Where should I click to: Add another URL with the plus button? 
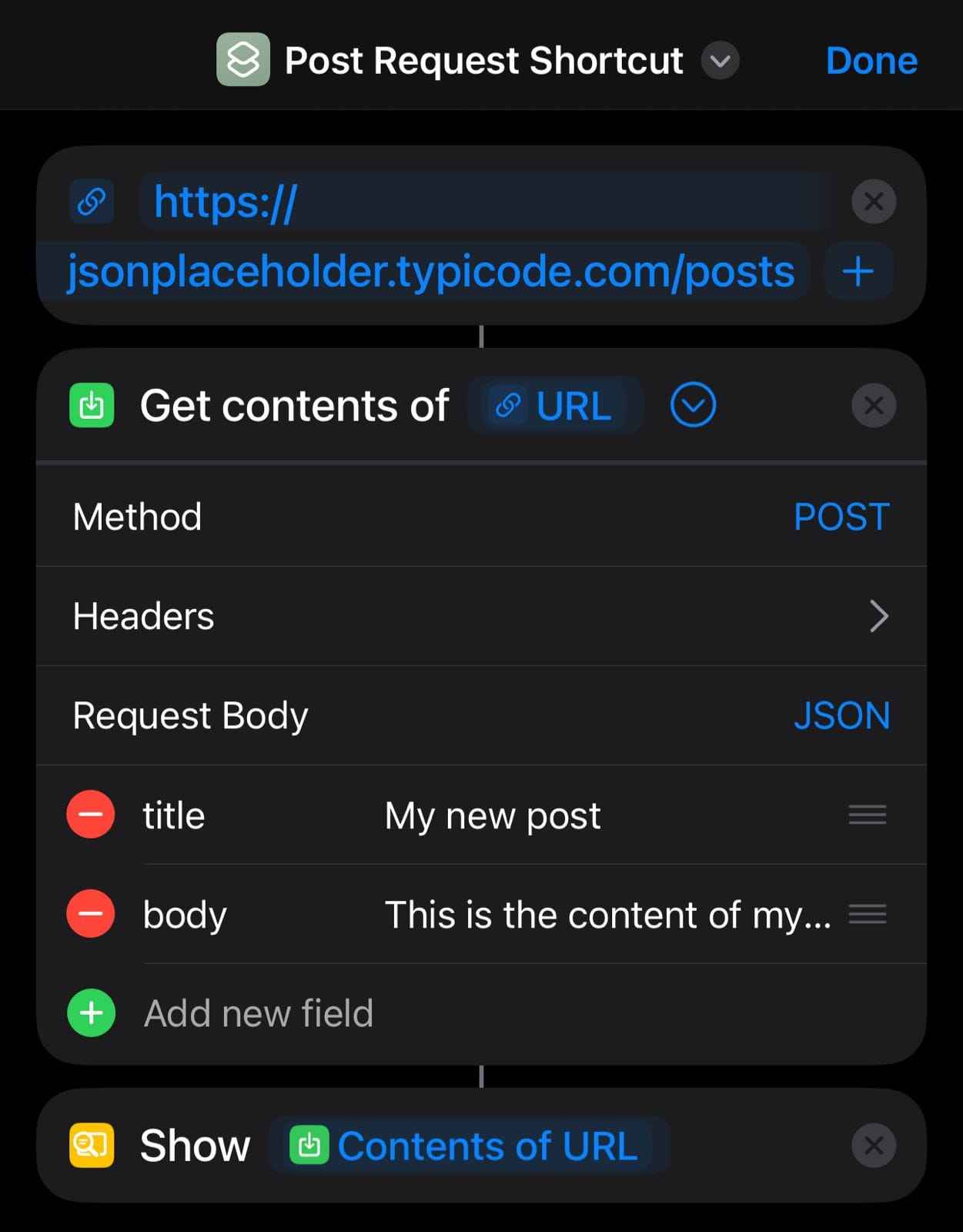(858, 271)
